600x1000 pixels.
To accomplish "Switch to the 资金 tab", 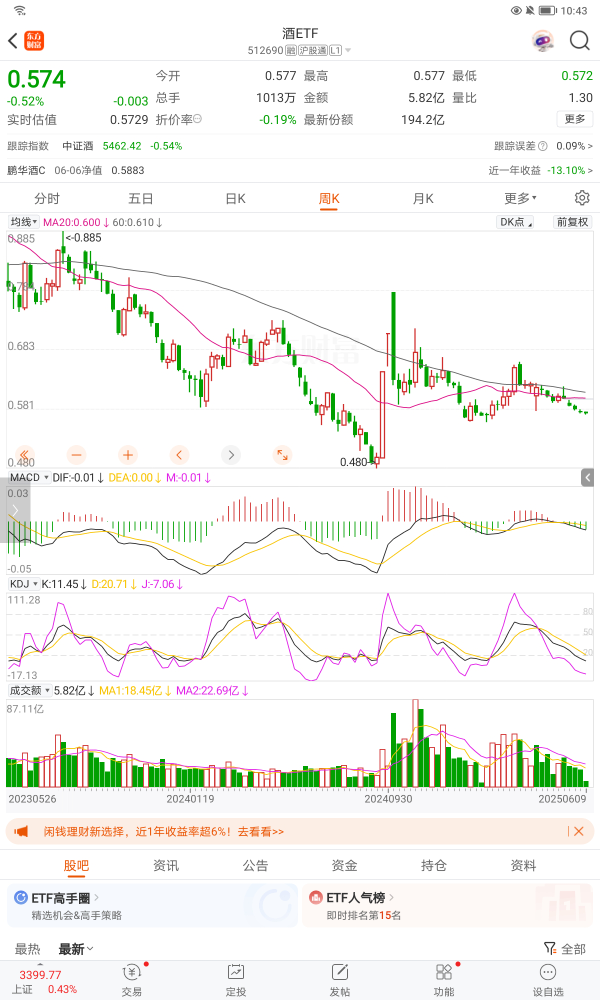I will pyautogui.click(x=344, y=866).
